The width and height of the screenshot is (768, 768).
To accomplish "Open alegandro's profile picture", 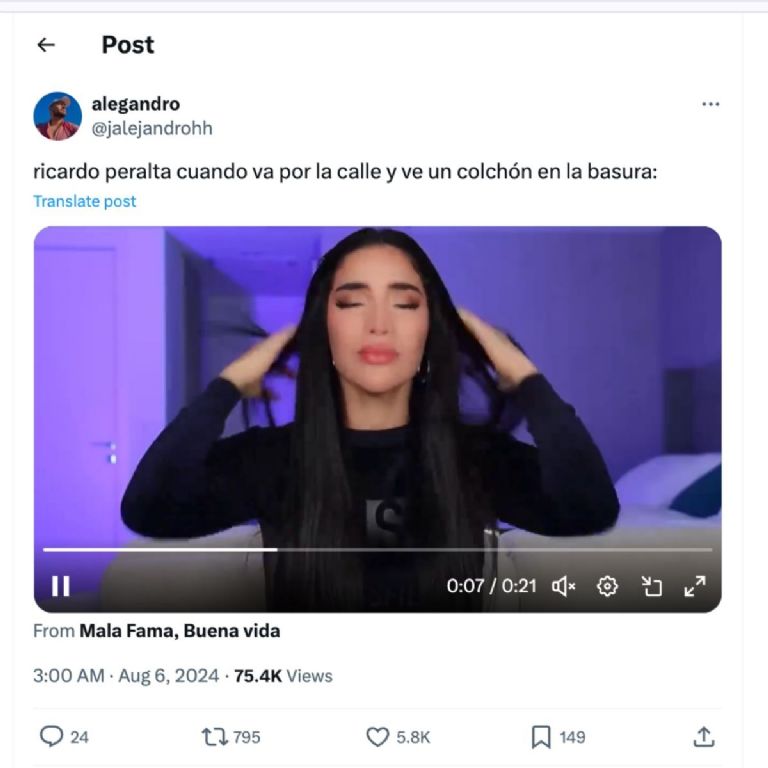I will (58, 116).
